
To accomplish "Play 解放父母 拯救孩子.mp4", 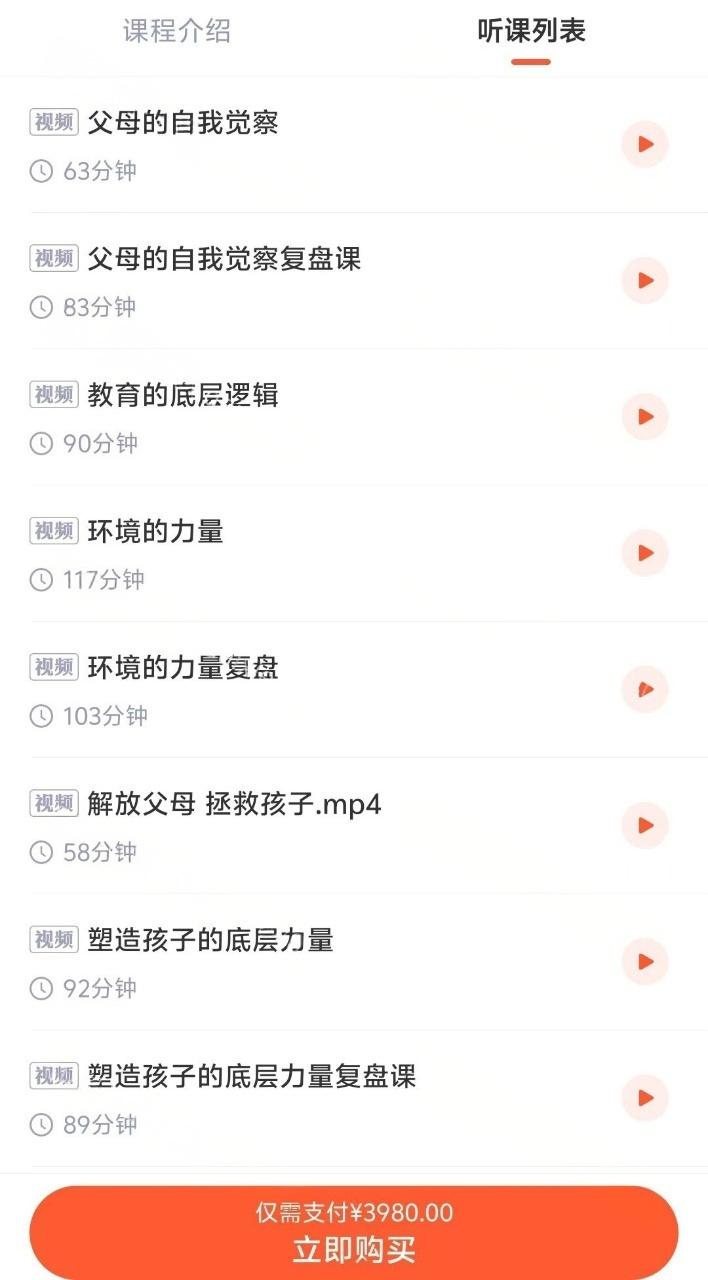I will tap(644, 825).
